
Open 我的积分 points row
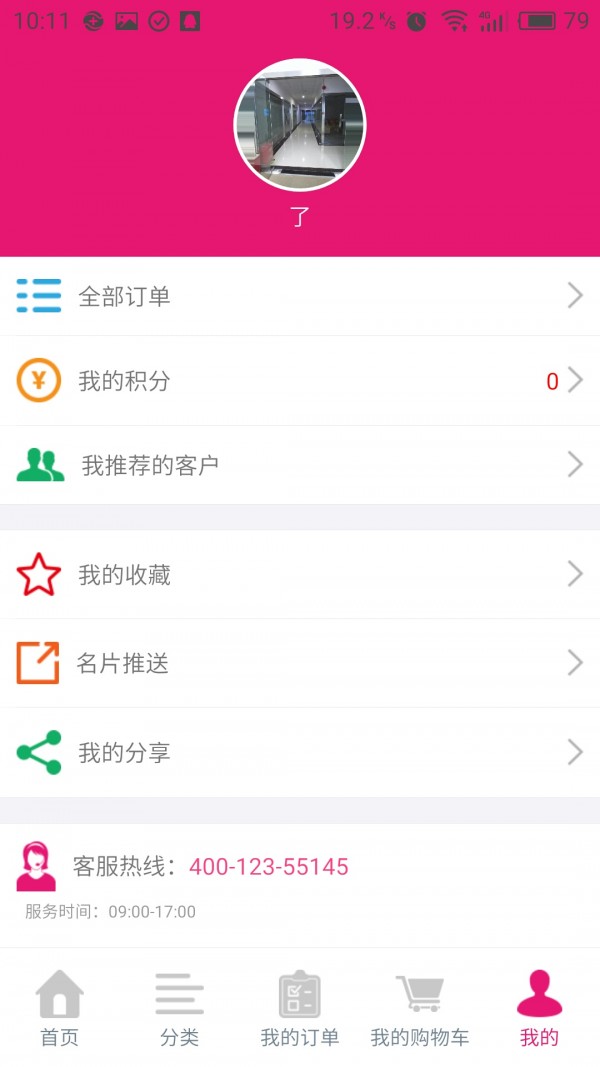coord(300,381)
